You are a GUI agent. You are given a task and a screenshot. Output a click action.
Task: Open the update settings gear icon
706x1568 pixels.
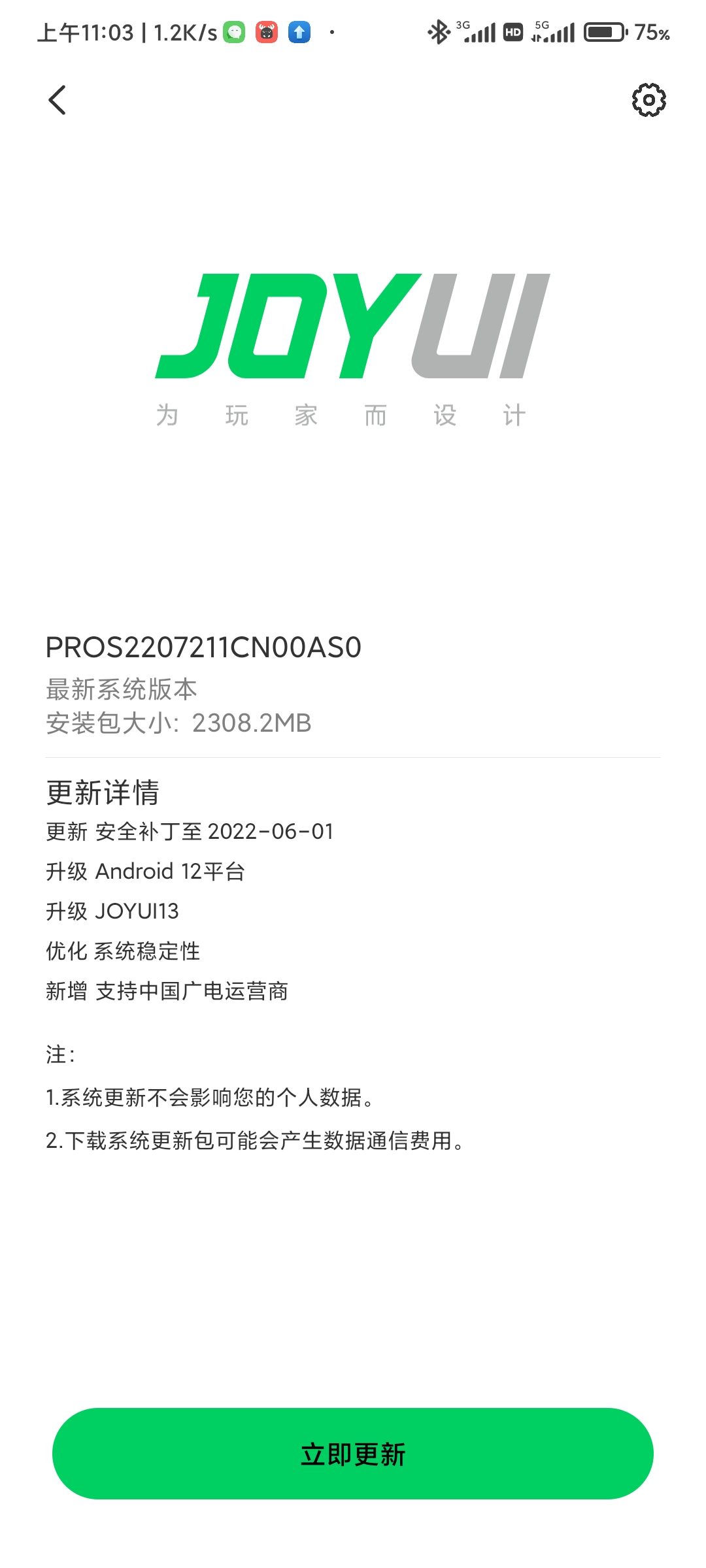click(648, 100)
